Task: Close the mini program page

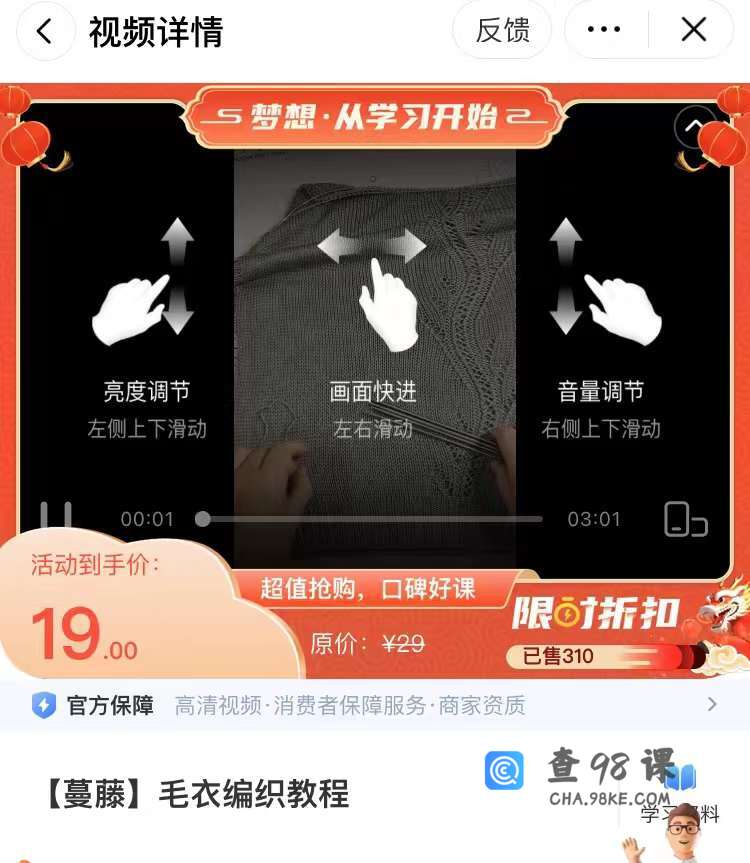Action: point(694,31)
